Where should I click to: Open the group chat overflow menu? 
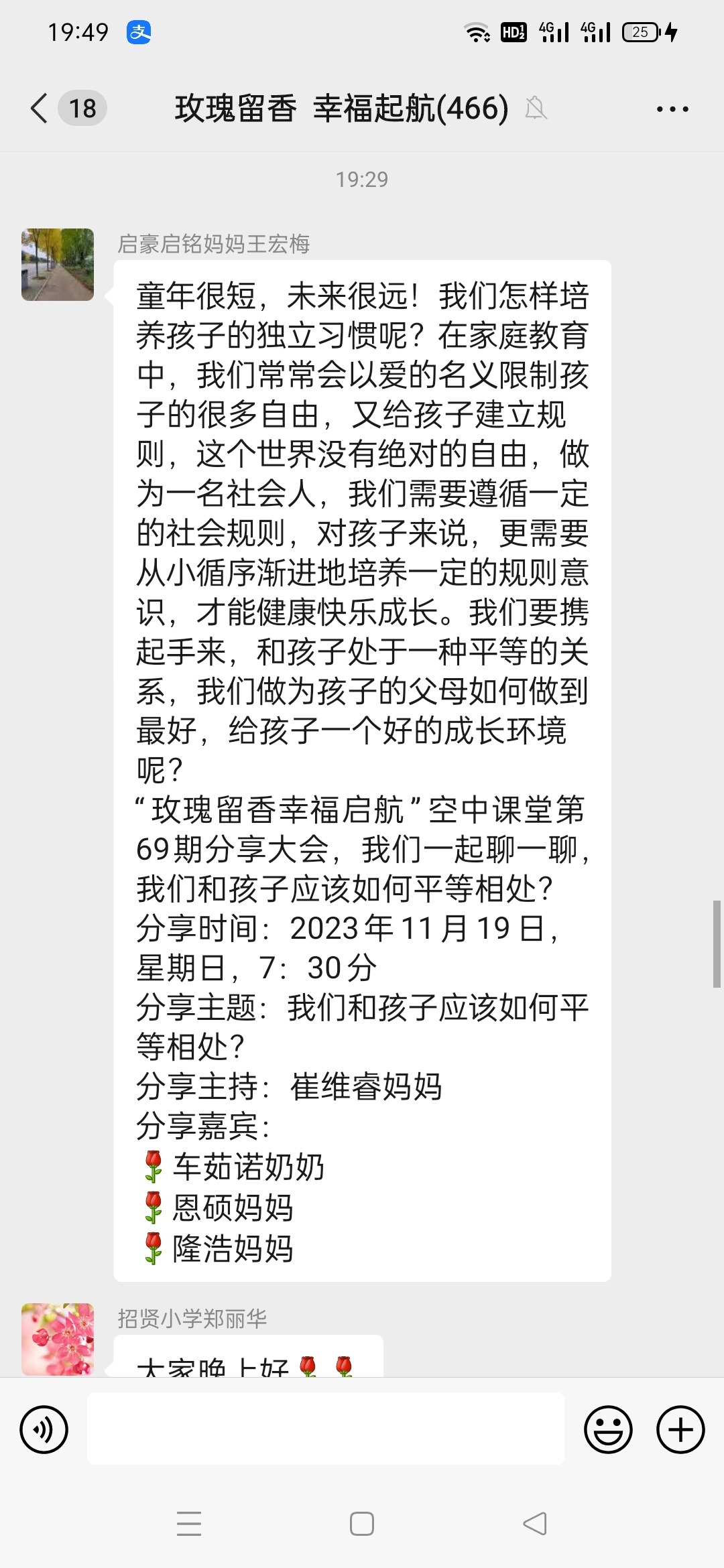click(672, 109)
